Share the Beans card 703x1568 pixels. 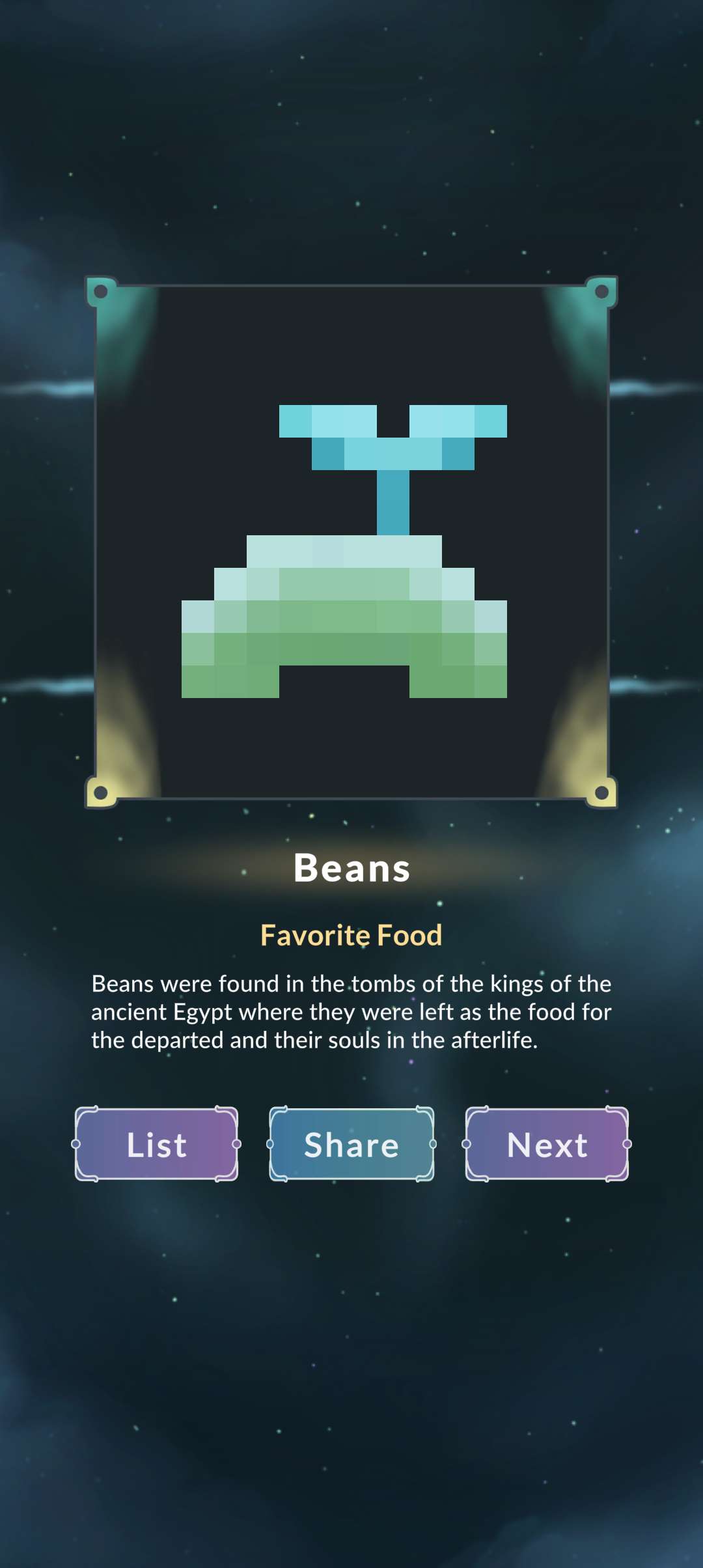point(351,1144)
